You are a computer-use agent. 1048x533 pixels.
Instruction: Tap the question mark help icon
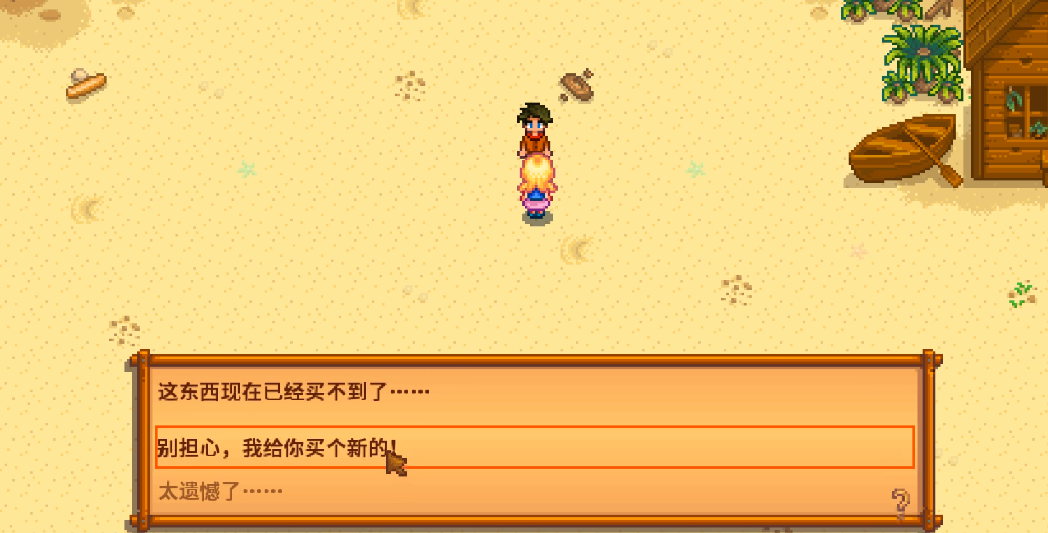point(900,500)
